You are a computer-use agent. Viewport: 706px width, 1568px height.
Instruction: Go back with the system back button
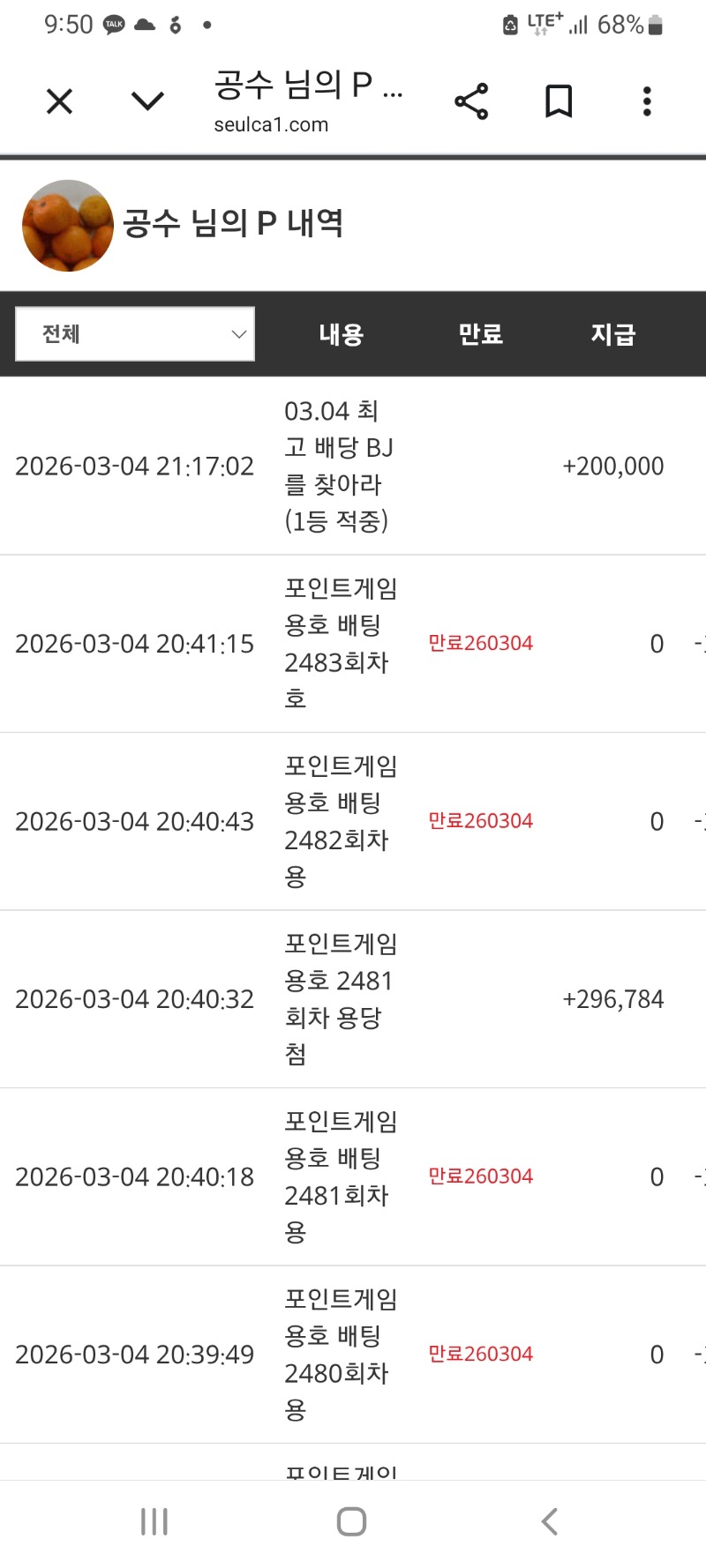tap(549, 1521)
